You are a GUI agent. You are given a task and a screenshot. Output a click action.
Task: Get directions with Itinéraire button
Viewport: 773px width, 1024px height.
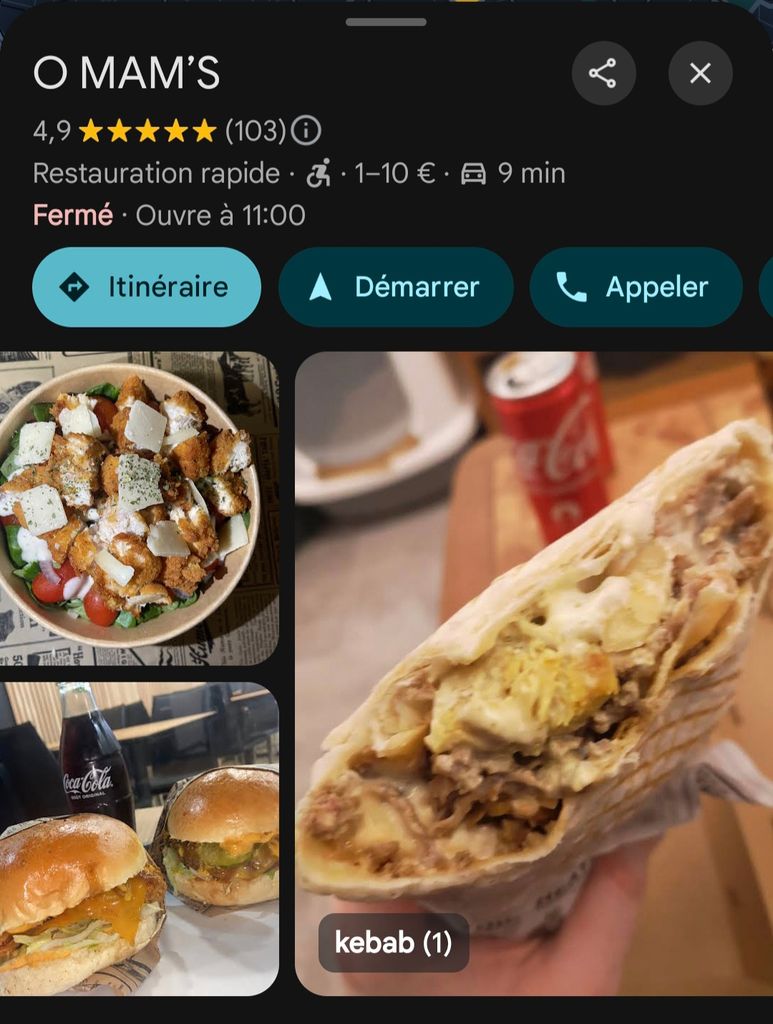[x=147, y=287]
